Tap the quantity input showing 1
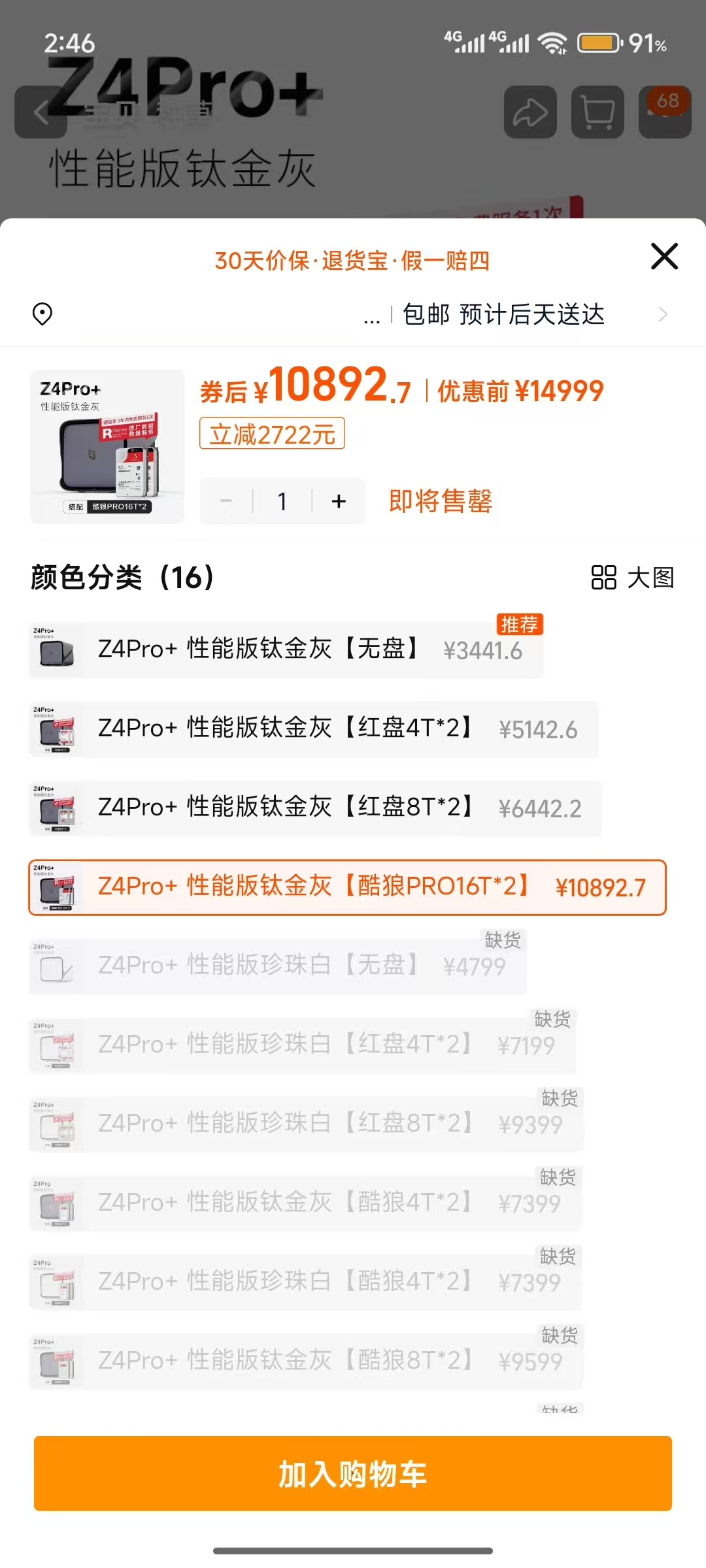This screenshot has width=706, height=1568. pos(282,502)
